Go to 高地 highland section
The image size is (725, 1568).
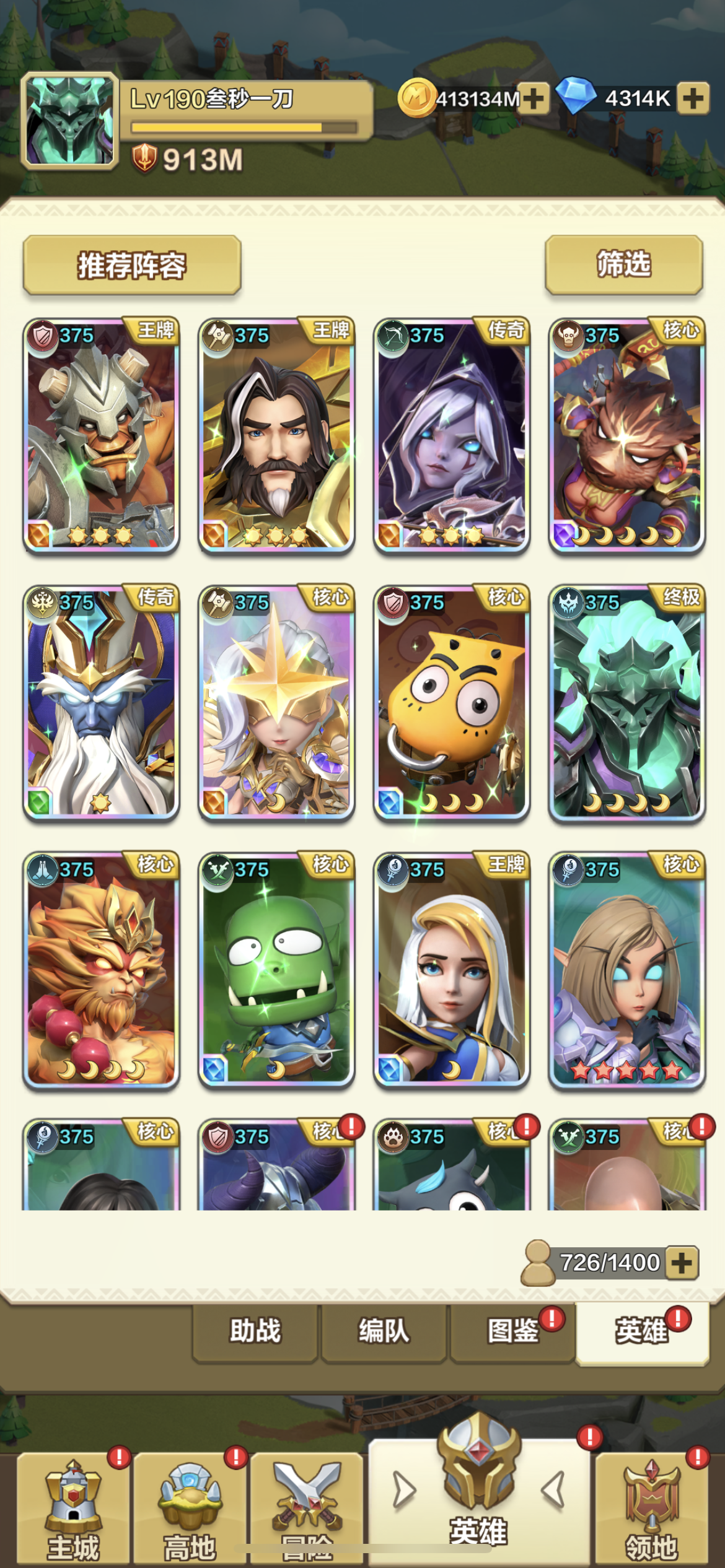click(190, 1508)
